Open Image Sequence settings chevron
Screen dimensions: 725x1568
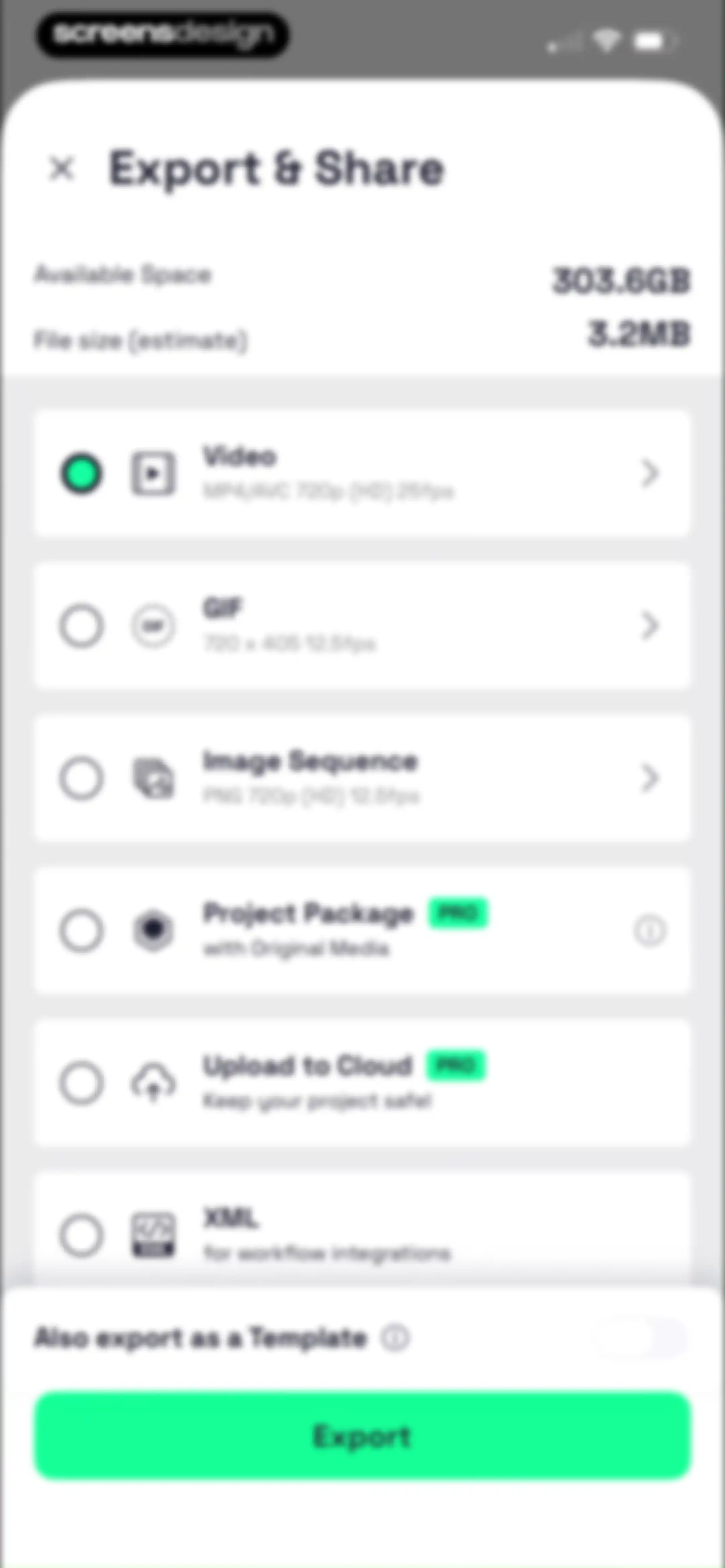(650, 778)
